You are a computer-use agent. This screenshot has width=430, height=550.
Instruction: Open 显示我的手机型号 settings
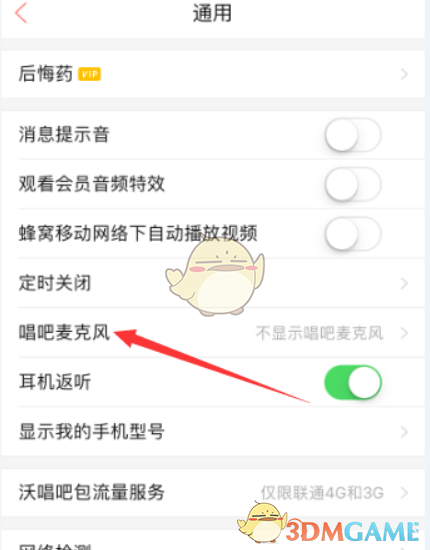point(213,431)
